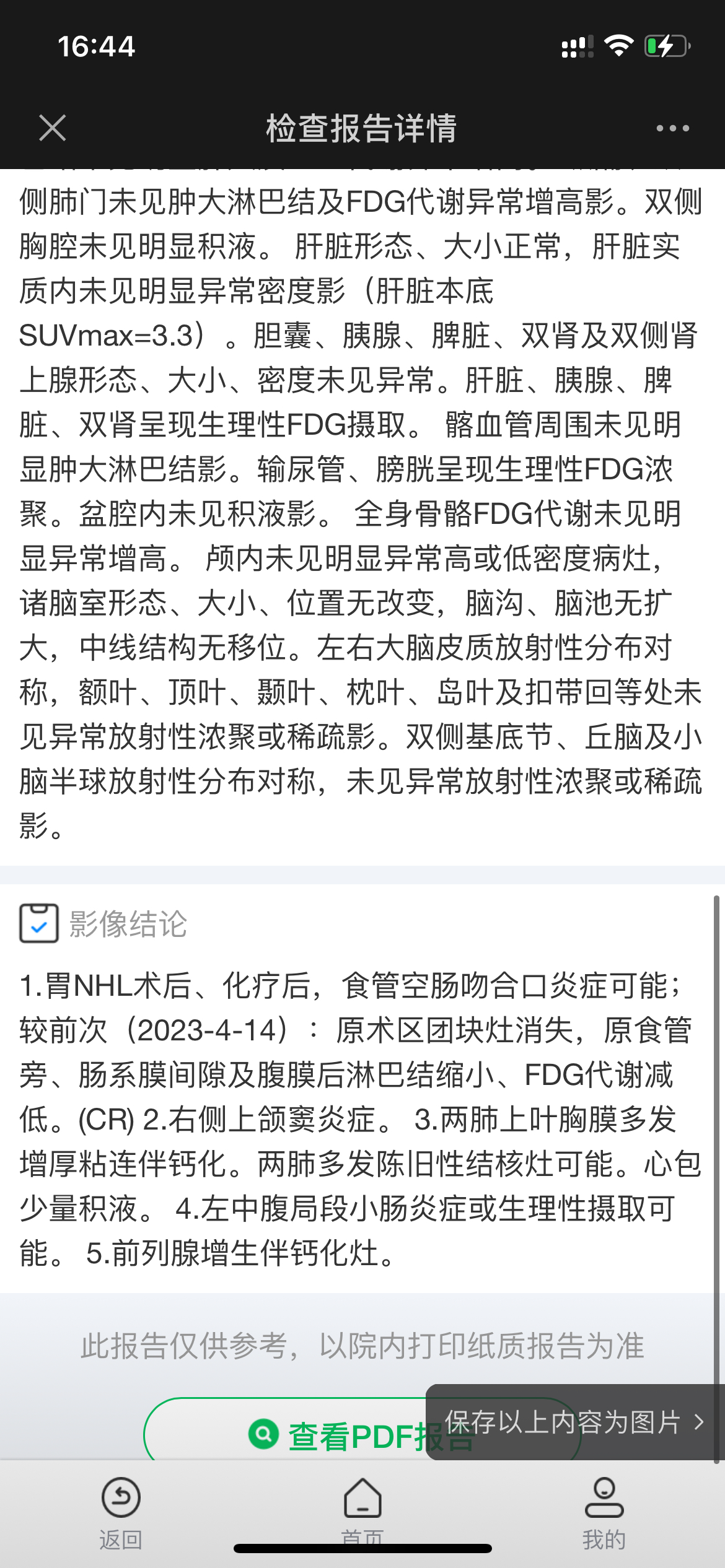Tap 保存以上内容为图片 to save as image
725x1568 pixels.
(574, 1422)
